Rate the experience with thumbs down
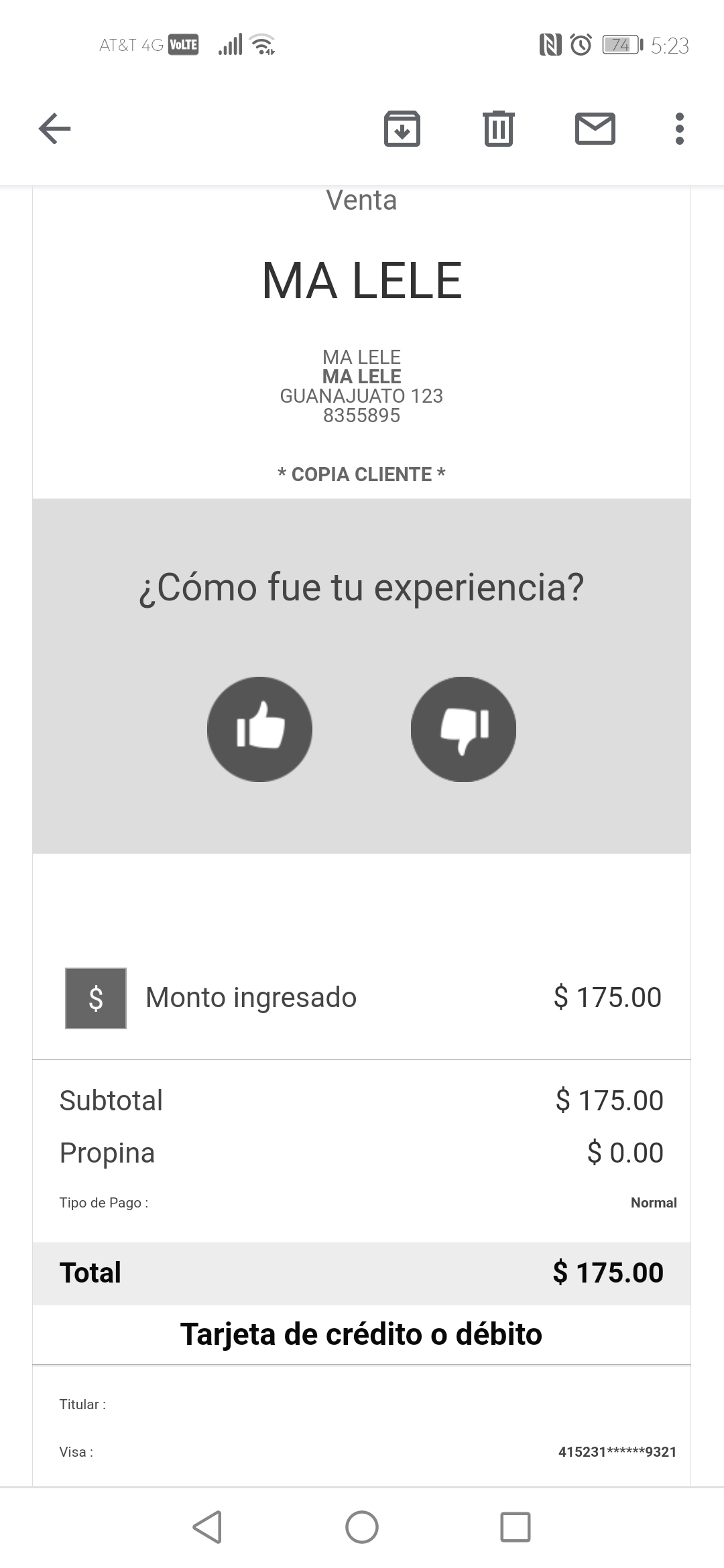This screenshot has height=1568, width=724. pyautogui.click(x=463, y=729)
